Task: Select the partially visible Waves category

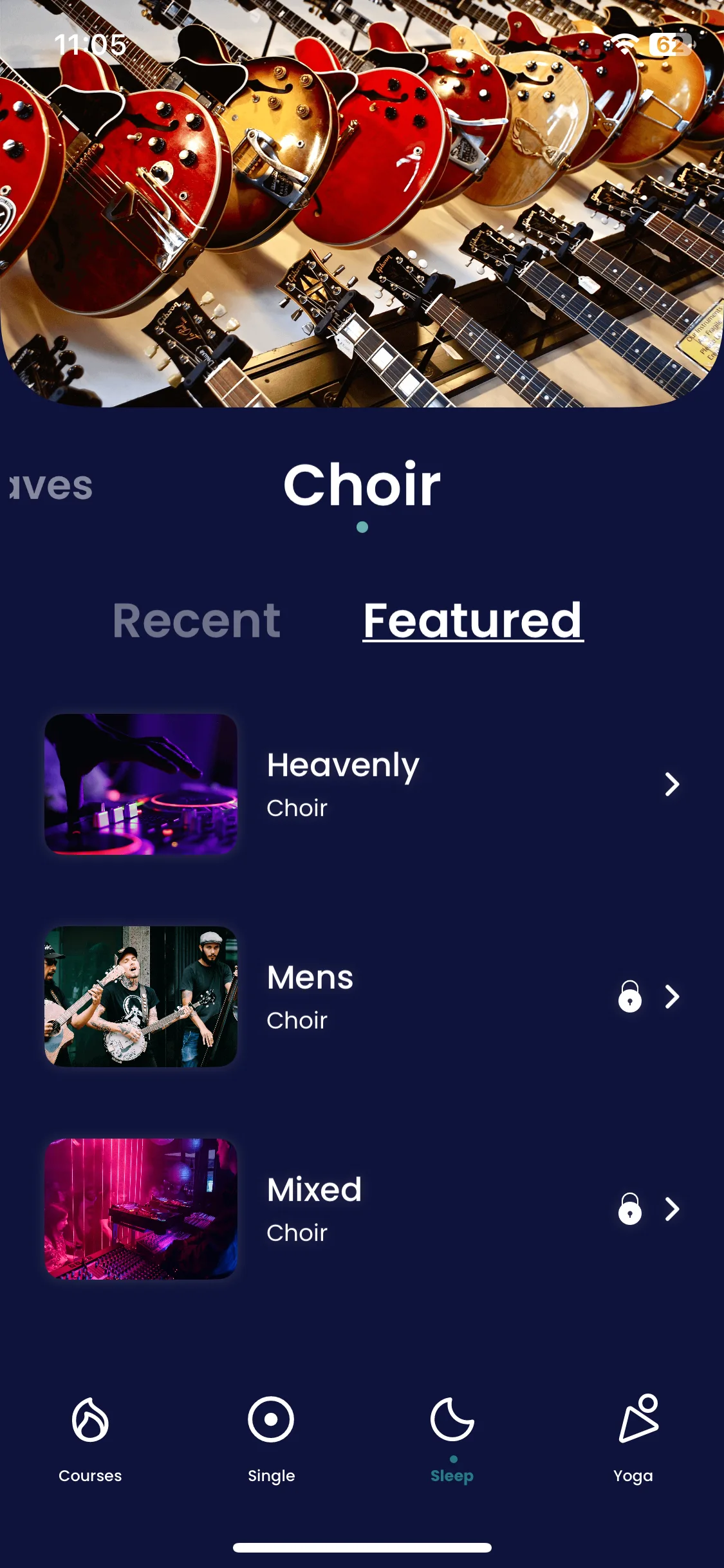Action: pos(51,486)
